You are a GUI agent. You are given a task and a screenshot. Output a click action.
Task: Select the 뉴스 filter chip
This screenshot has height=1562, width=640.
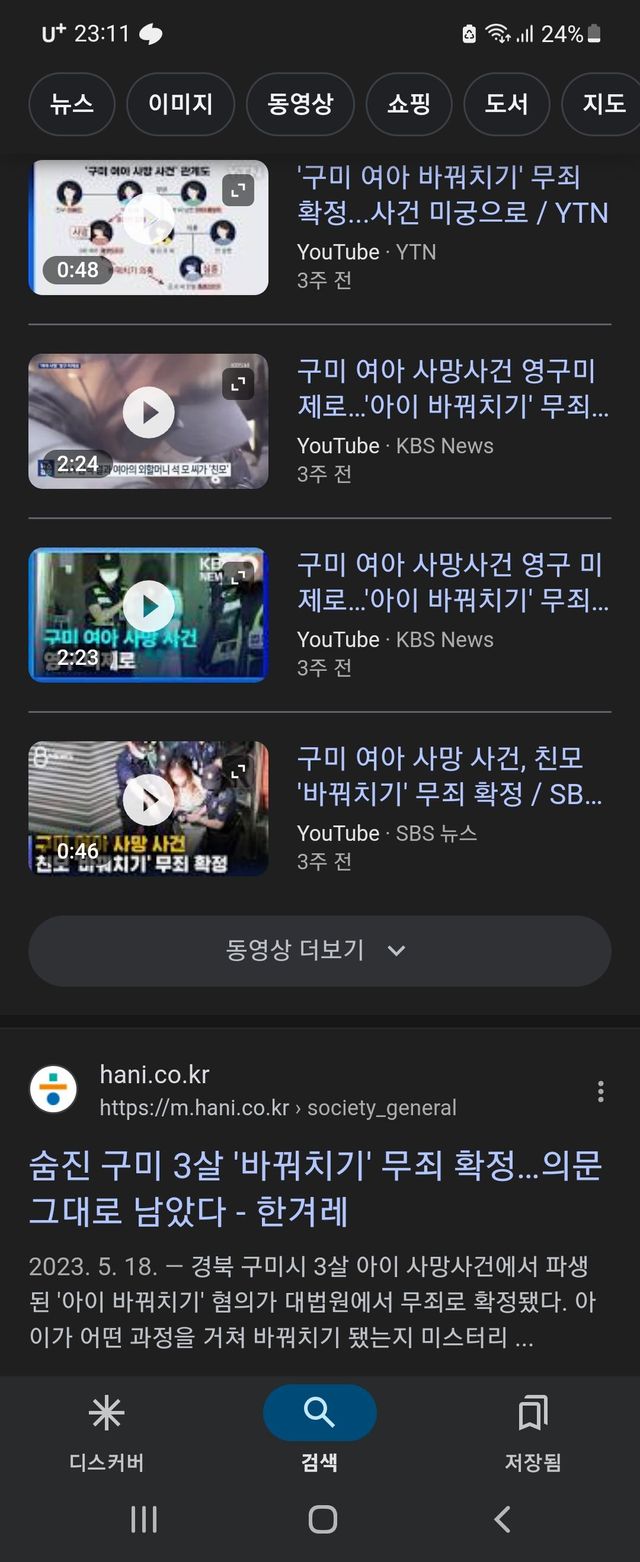click(72, 104)
